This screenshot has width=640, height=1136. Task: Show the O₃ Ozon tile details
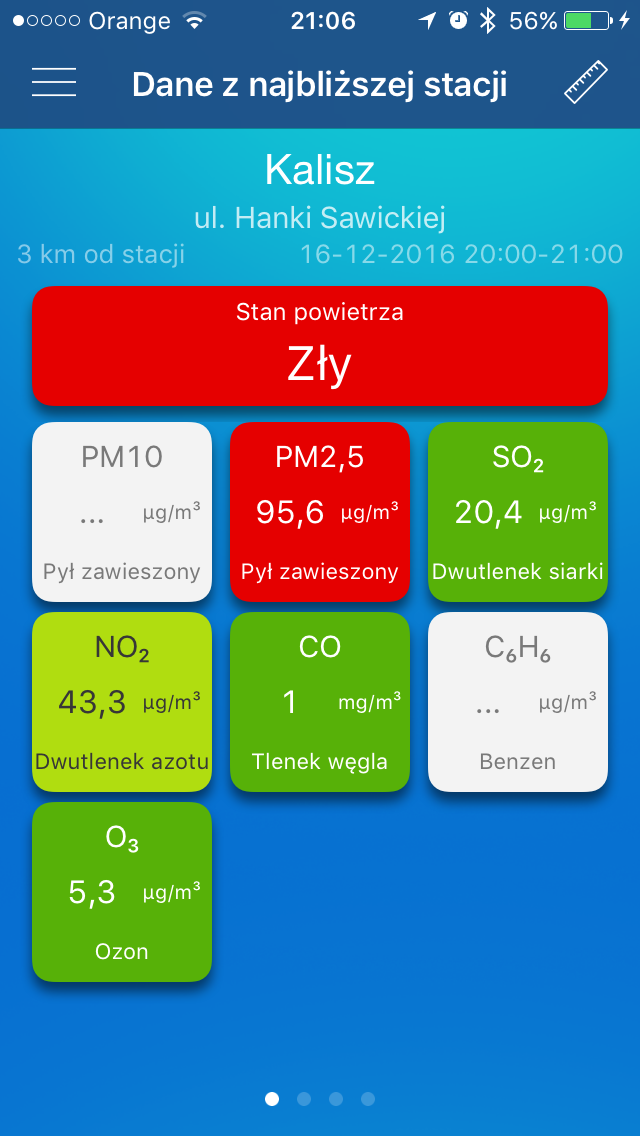pos(122,892)
